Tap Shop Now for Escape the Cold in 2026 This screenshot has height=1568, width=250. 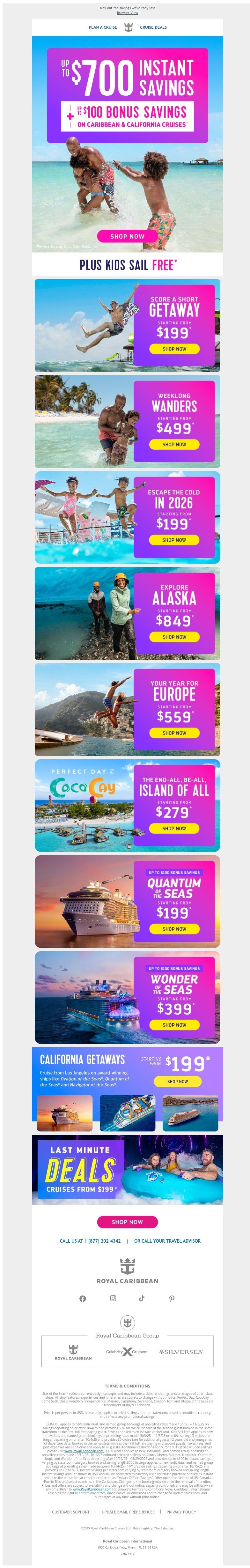pyautogui.click(x=174, y=541)
